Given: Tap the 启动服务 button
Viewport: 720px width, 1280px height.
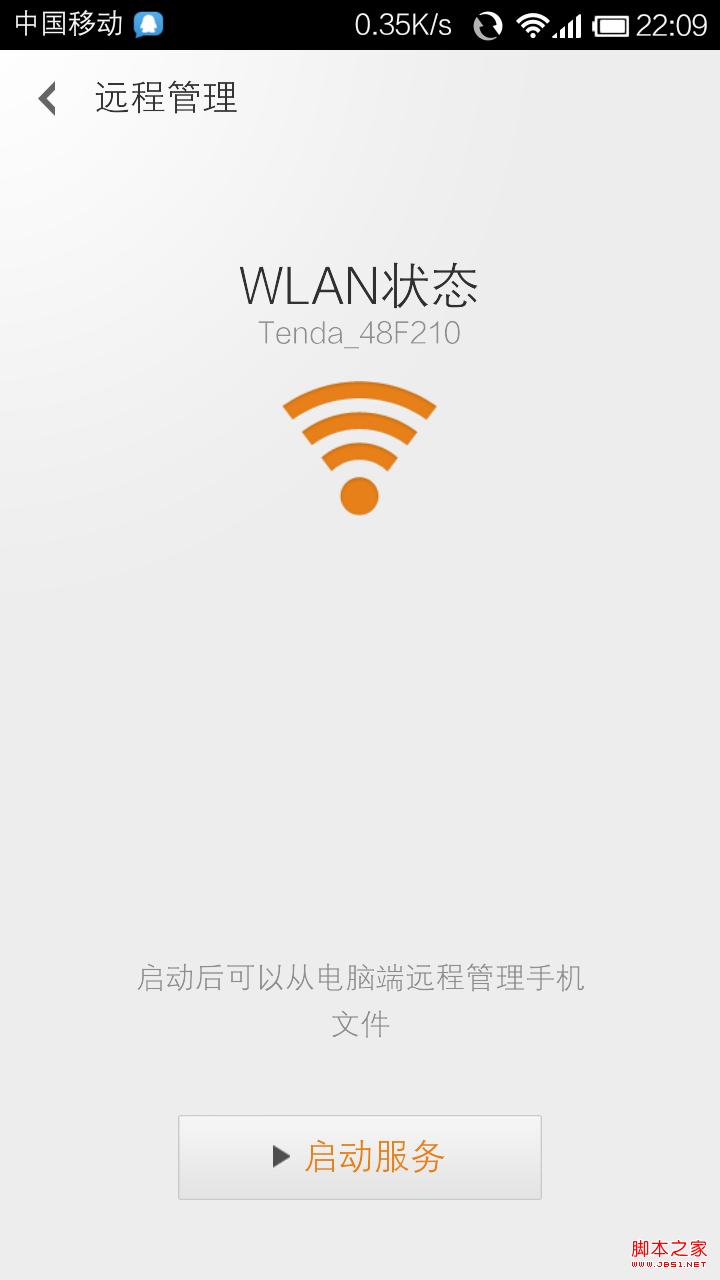Looking at the screenshot, I should 360,1157.
